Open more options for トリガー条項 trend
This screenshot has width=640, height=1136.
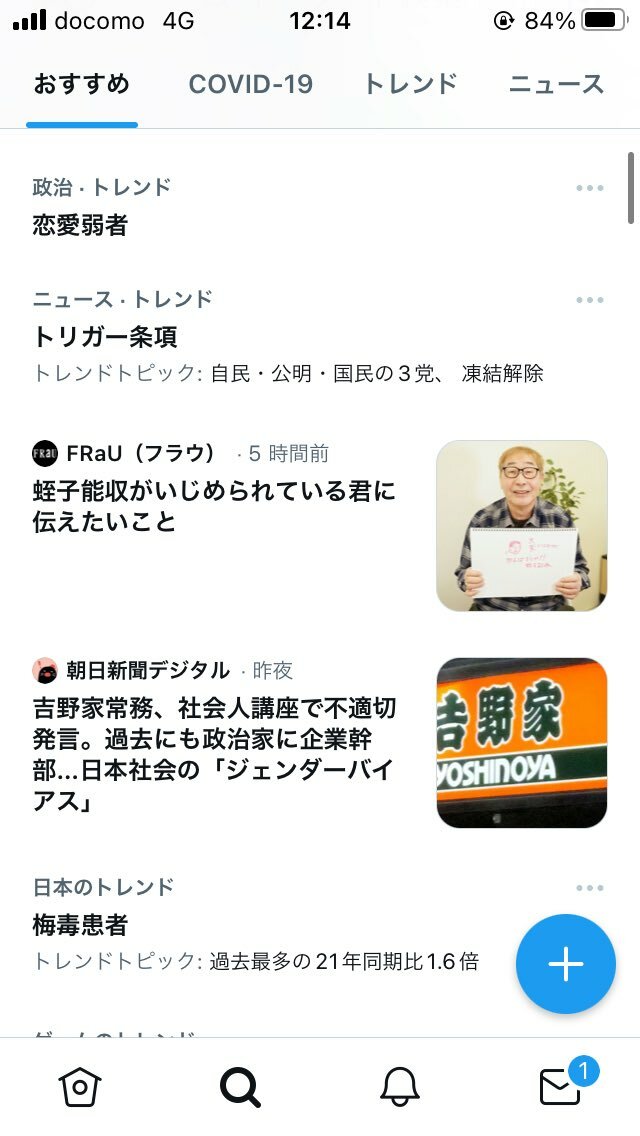[x=590, y=300]
